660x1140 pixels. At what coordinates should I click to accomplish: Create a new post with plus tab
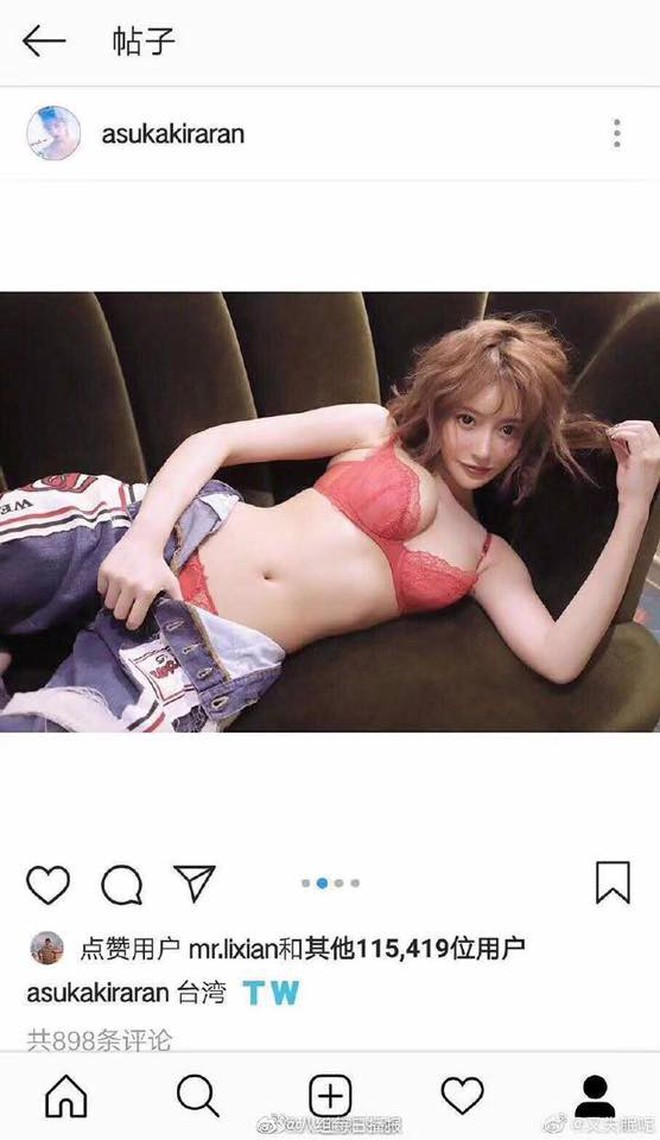tap(329, 1096)
